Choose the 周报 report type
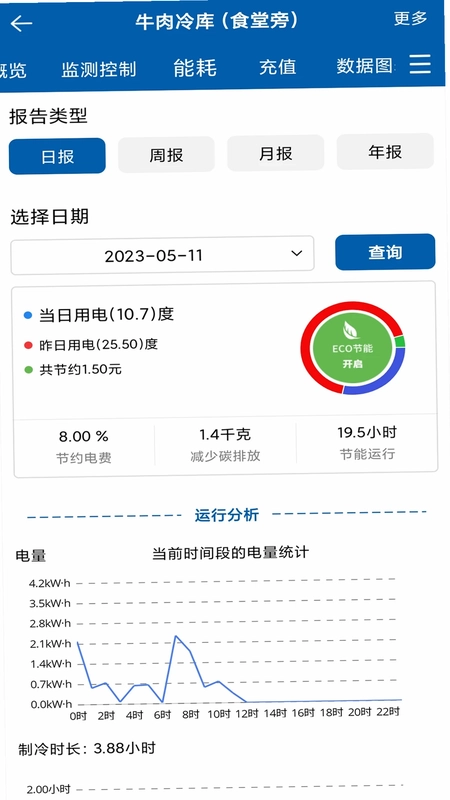The width and height of the screenshot is (450, 800). [166, 155]
